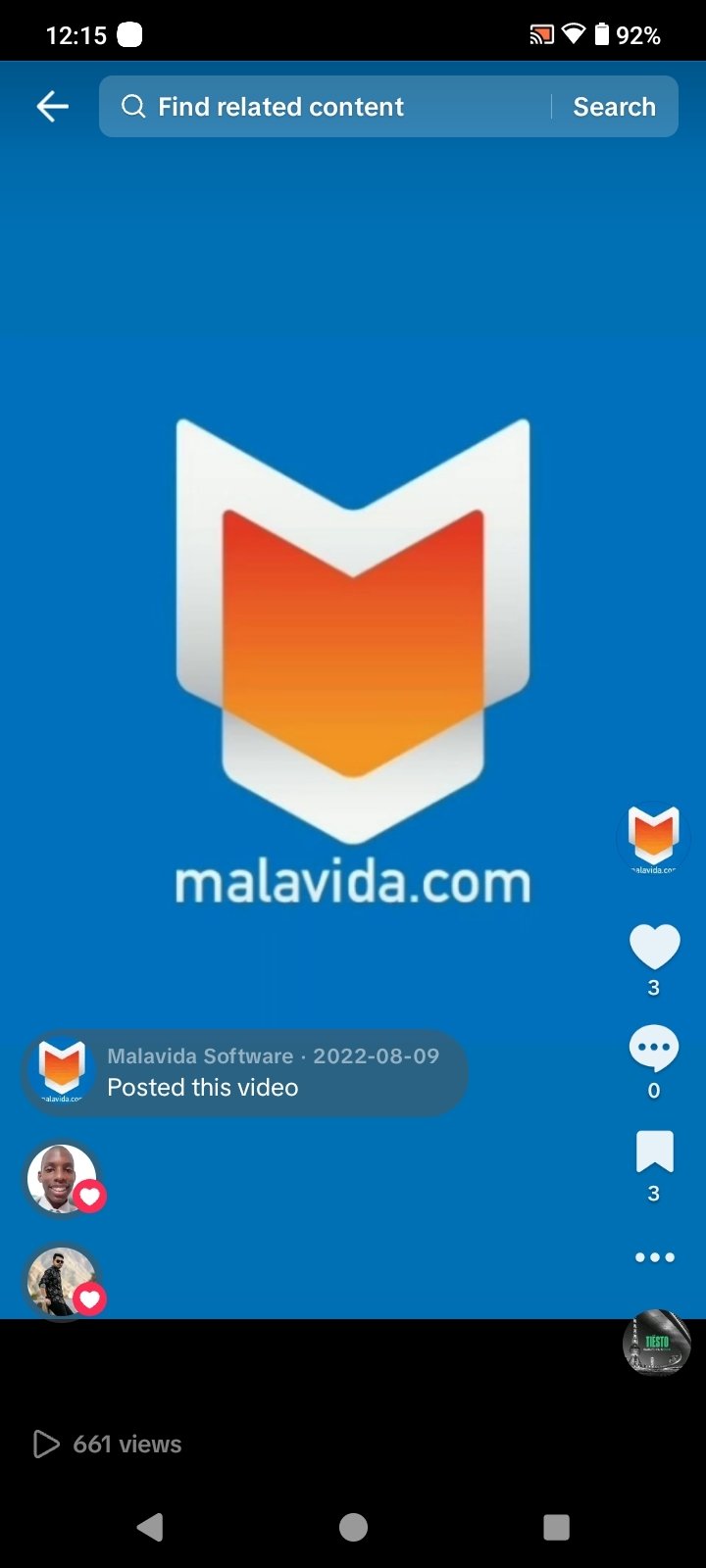The height and width of the screenshot is (1568, 706).
Task: Tap the Search button in the top bar
Action: click(x=614, y=106)
